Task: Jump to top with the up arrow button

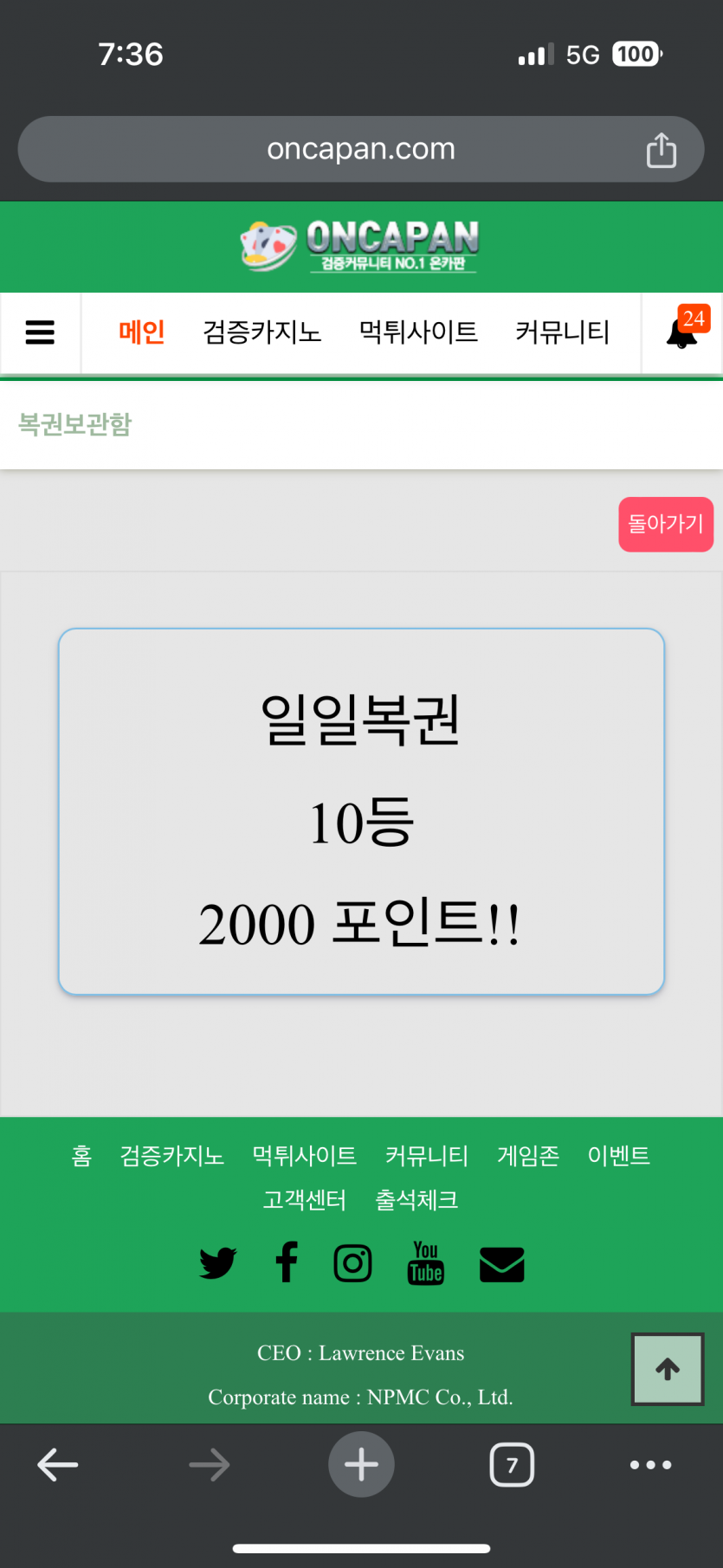Action: [668, 1369]
